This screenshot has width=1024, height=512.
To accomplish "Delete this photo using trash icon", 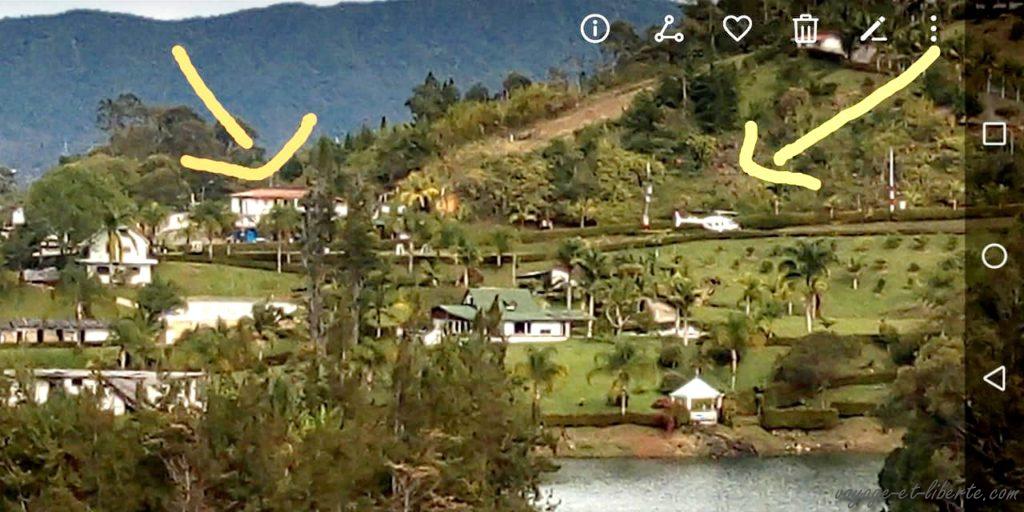I will coord(805,29).
